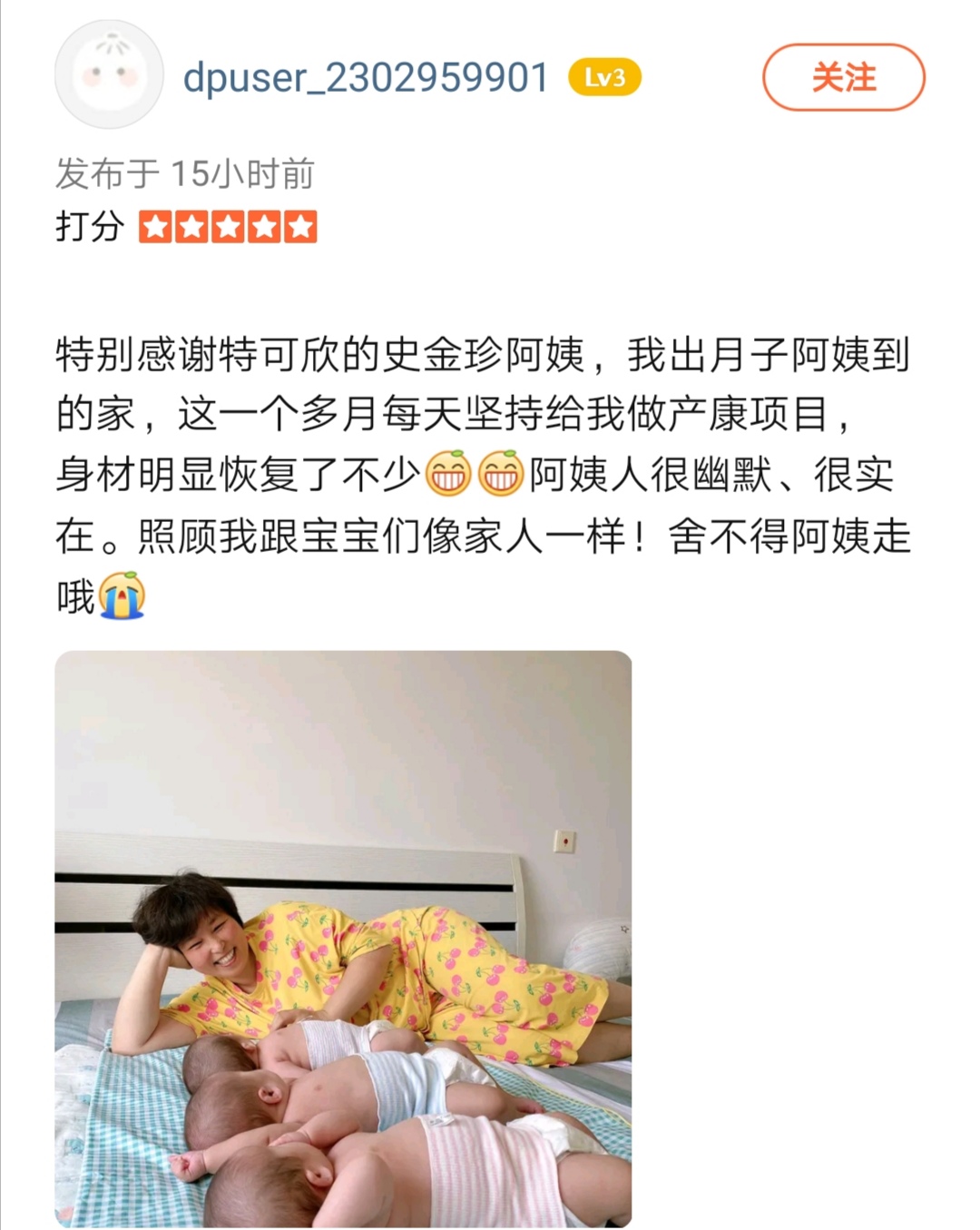The height and width of the screenshot is (1230, 980).
Task: Enlarge the review photo
Action: 343,939
